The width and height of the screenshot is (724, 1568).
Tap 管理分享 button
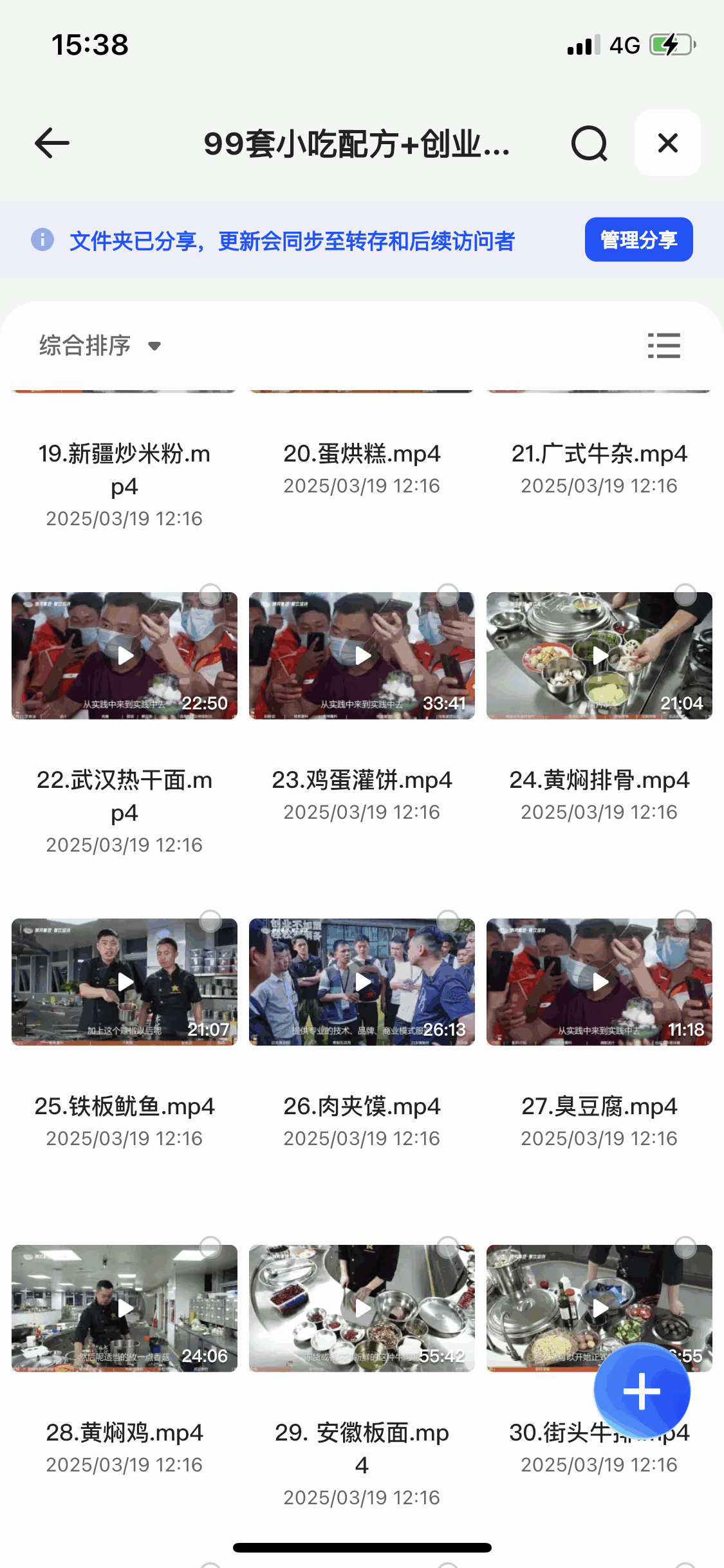click(638, 240)
